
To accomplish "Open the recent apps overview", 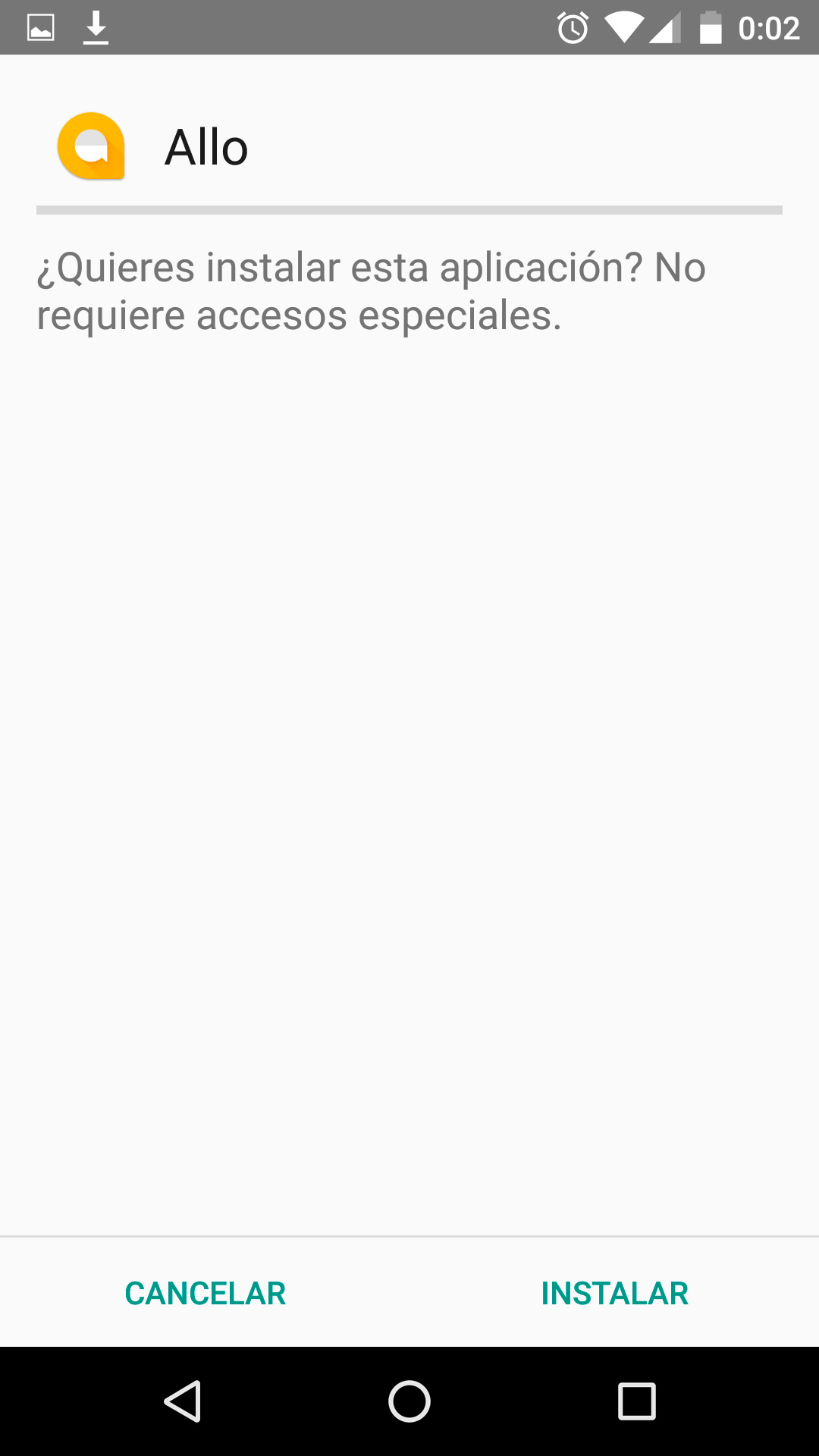I will [x=636, y=1401].
